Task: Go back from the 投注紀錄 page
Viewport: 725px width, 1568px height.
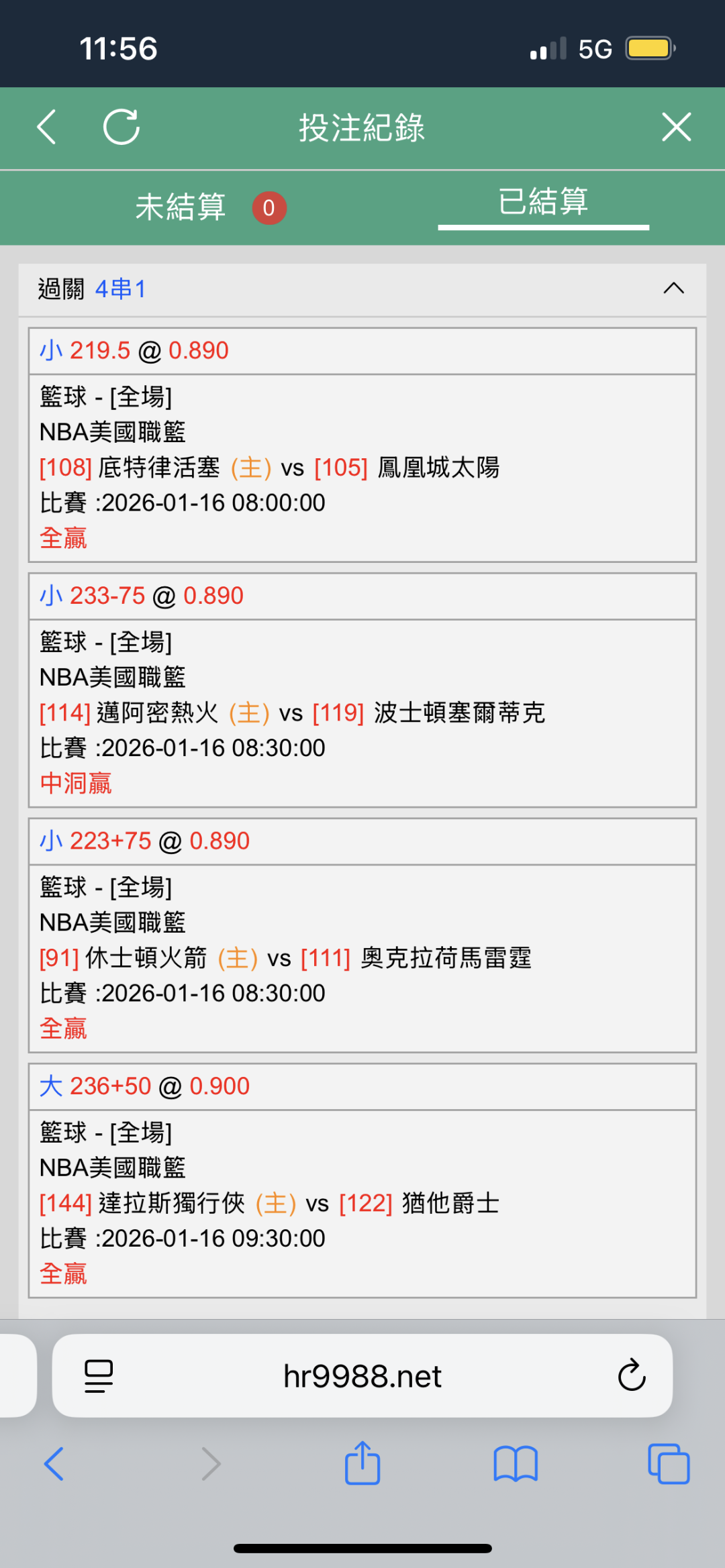Action: 46,127
